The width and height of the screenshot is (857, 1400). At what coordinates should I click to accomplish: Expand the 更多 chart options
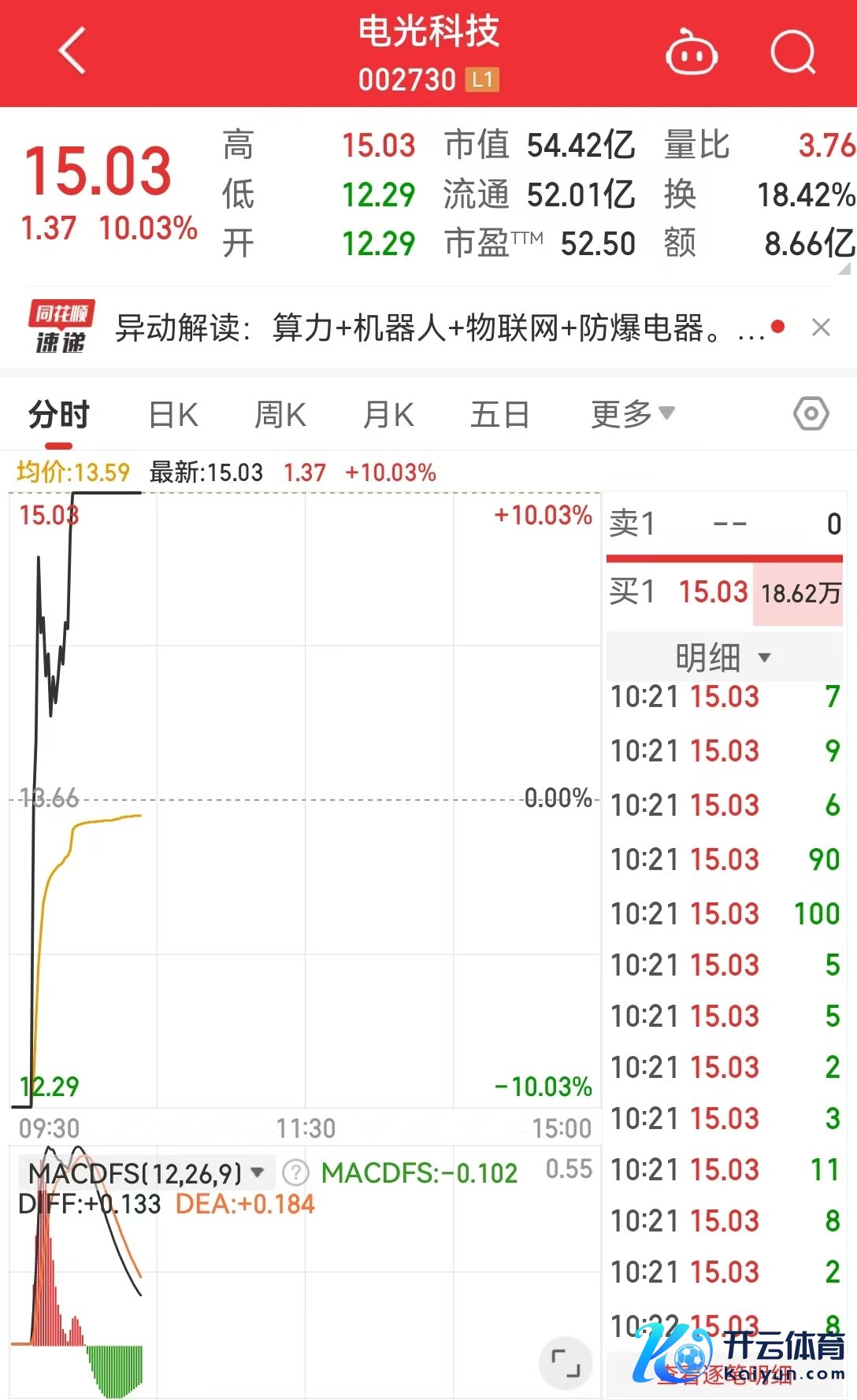[x=632, y=413]
